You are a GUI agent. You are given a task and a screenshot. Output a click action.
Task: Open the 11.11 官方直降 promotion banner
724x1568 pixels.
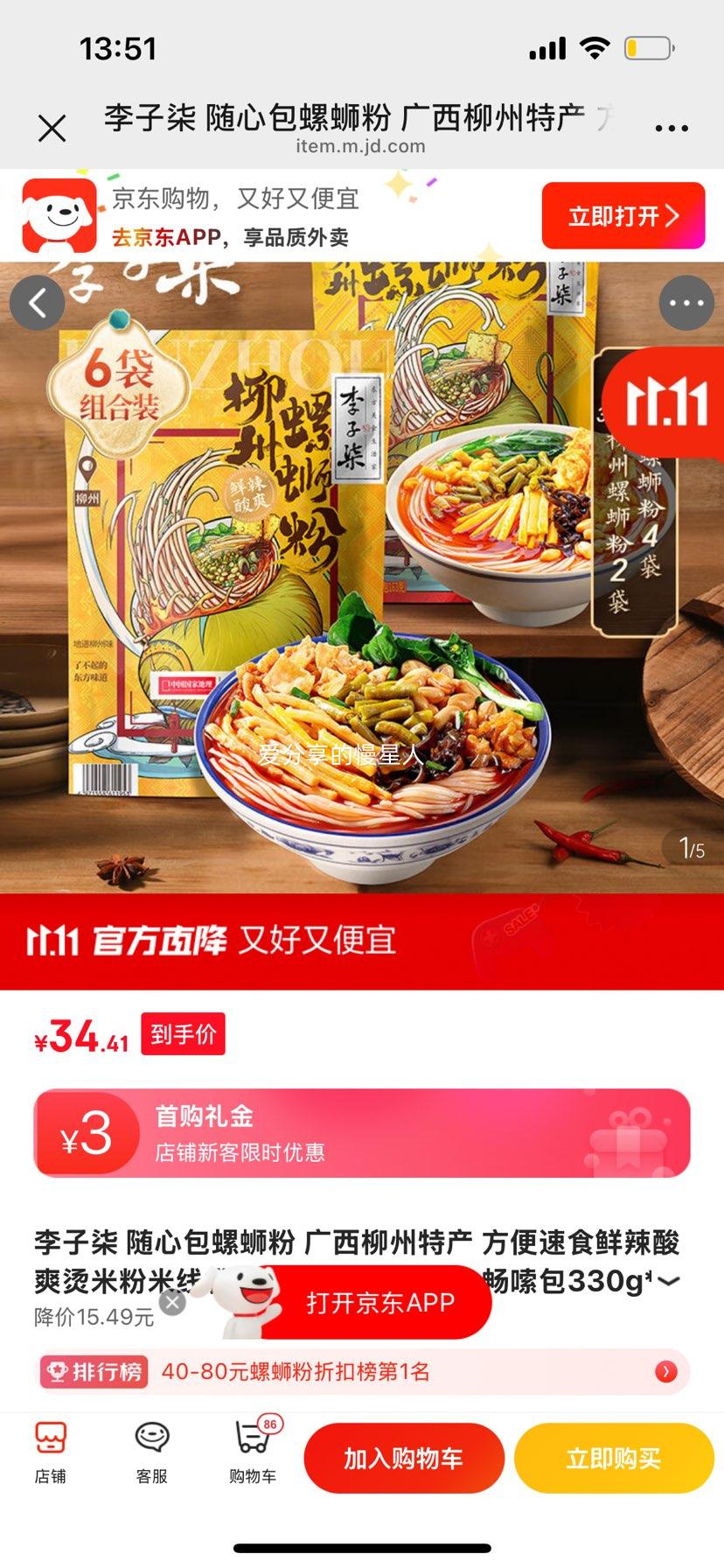[362, 941]
